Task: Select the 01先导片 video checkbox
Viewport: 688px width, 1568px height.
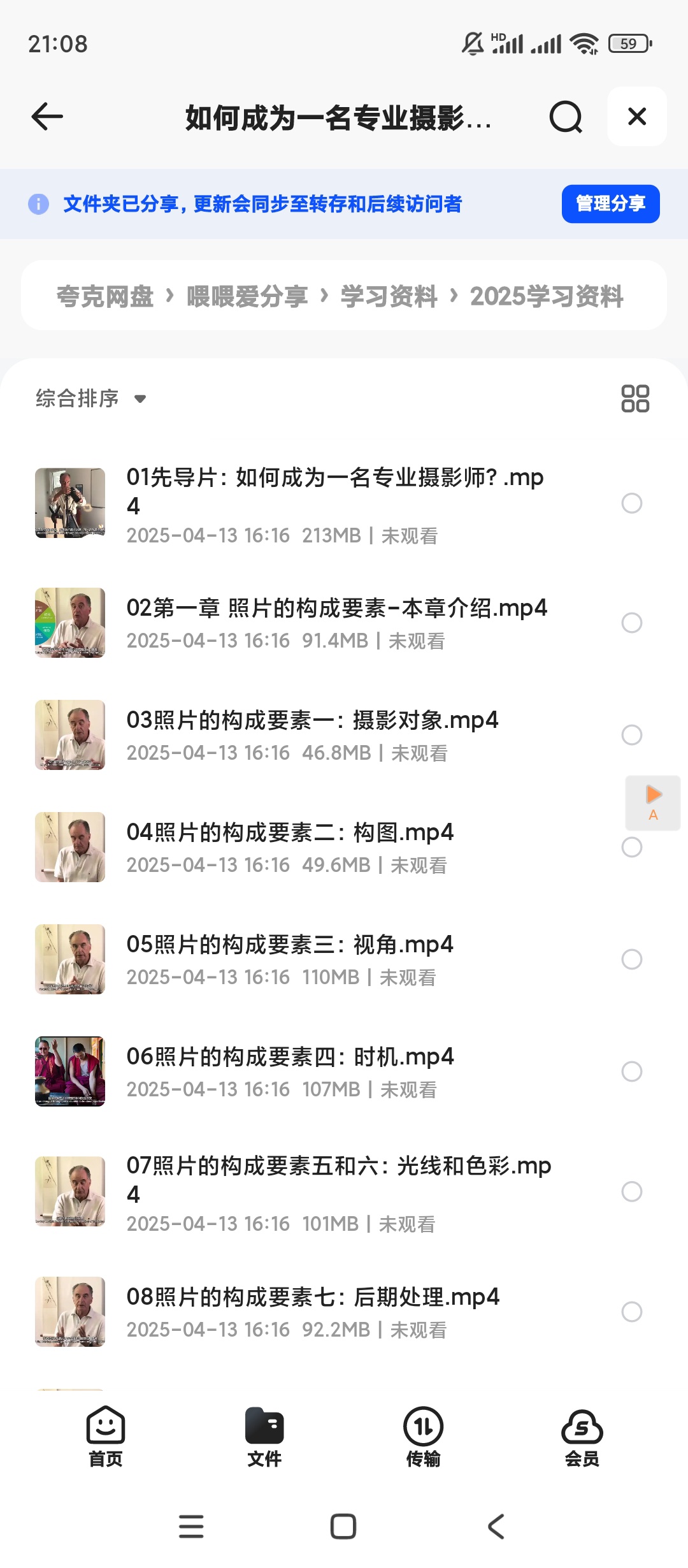Action: coord(632,504)
